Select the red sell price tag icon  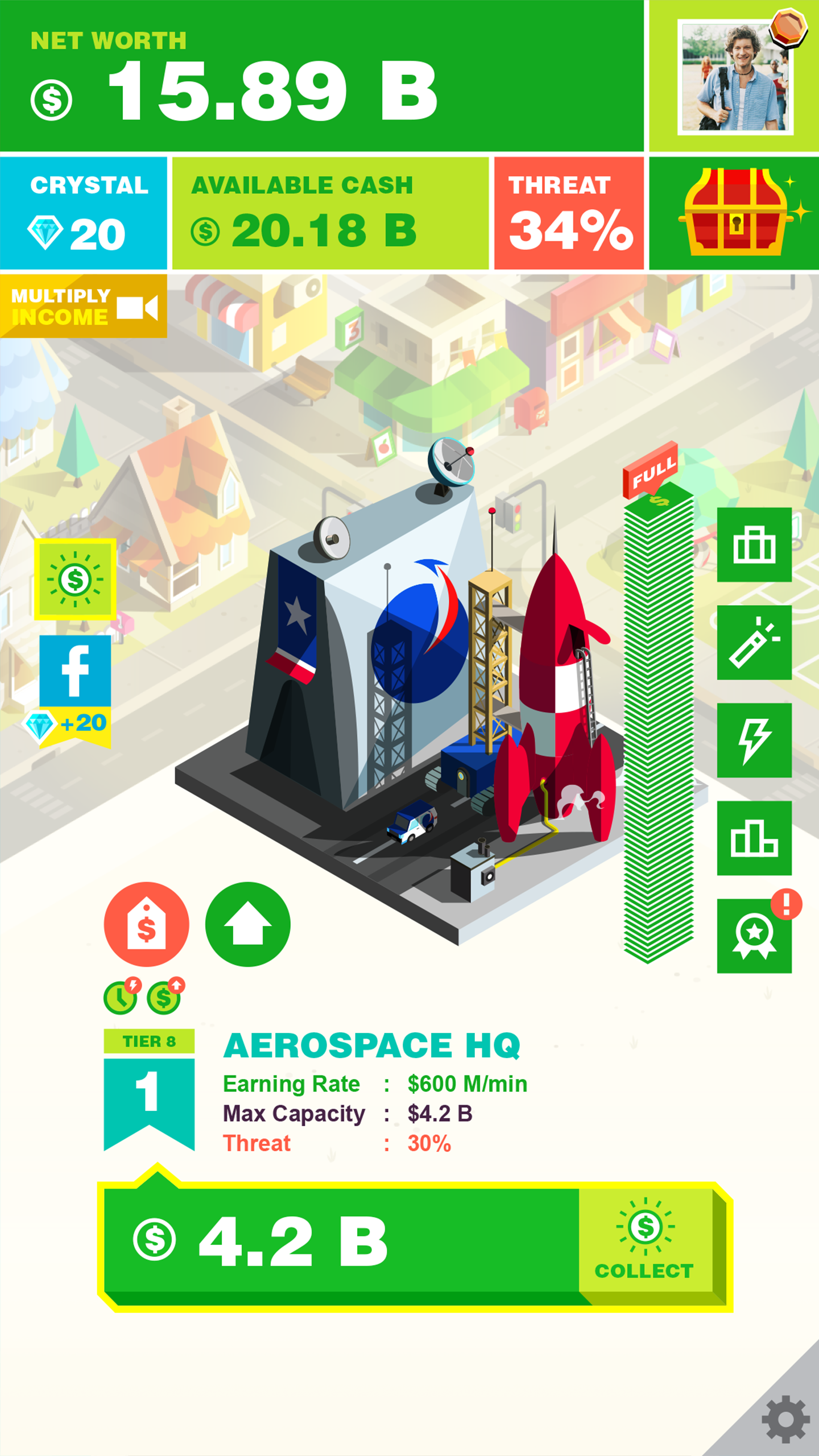tap(145, 924)
